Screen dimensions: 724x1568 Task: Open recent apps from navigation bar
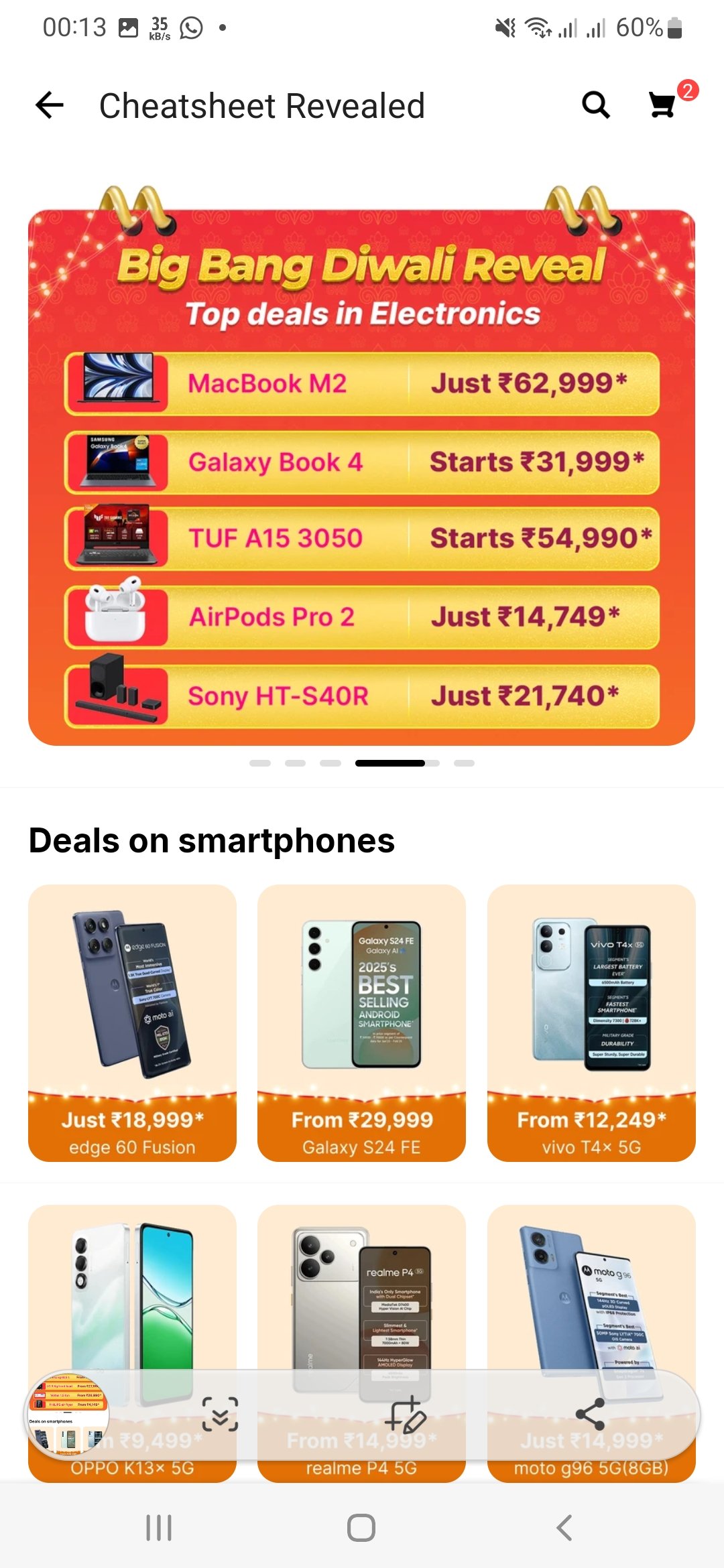click(159, 1528)
